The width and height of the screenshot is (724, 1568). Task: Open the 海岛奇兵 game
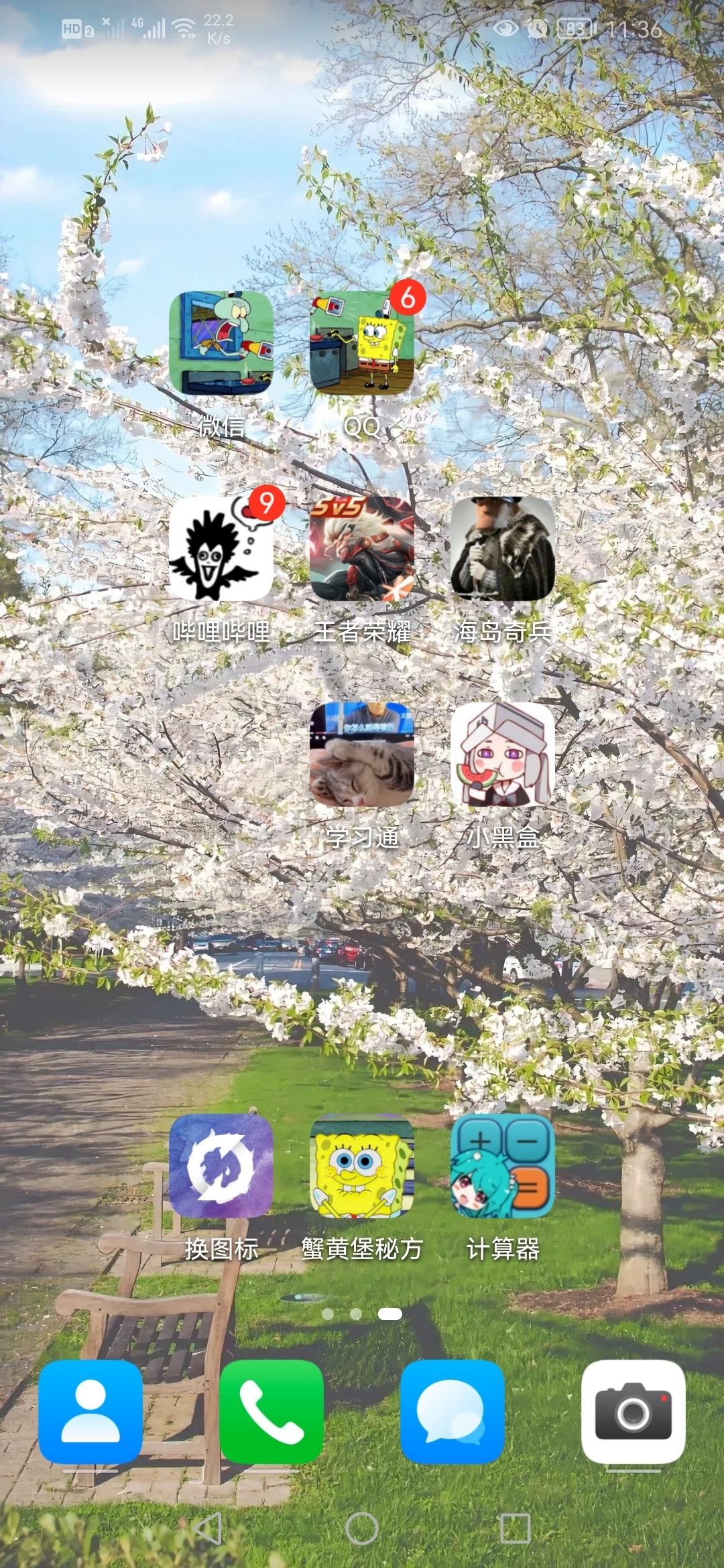point(503,549)
